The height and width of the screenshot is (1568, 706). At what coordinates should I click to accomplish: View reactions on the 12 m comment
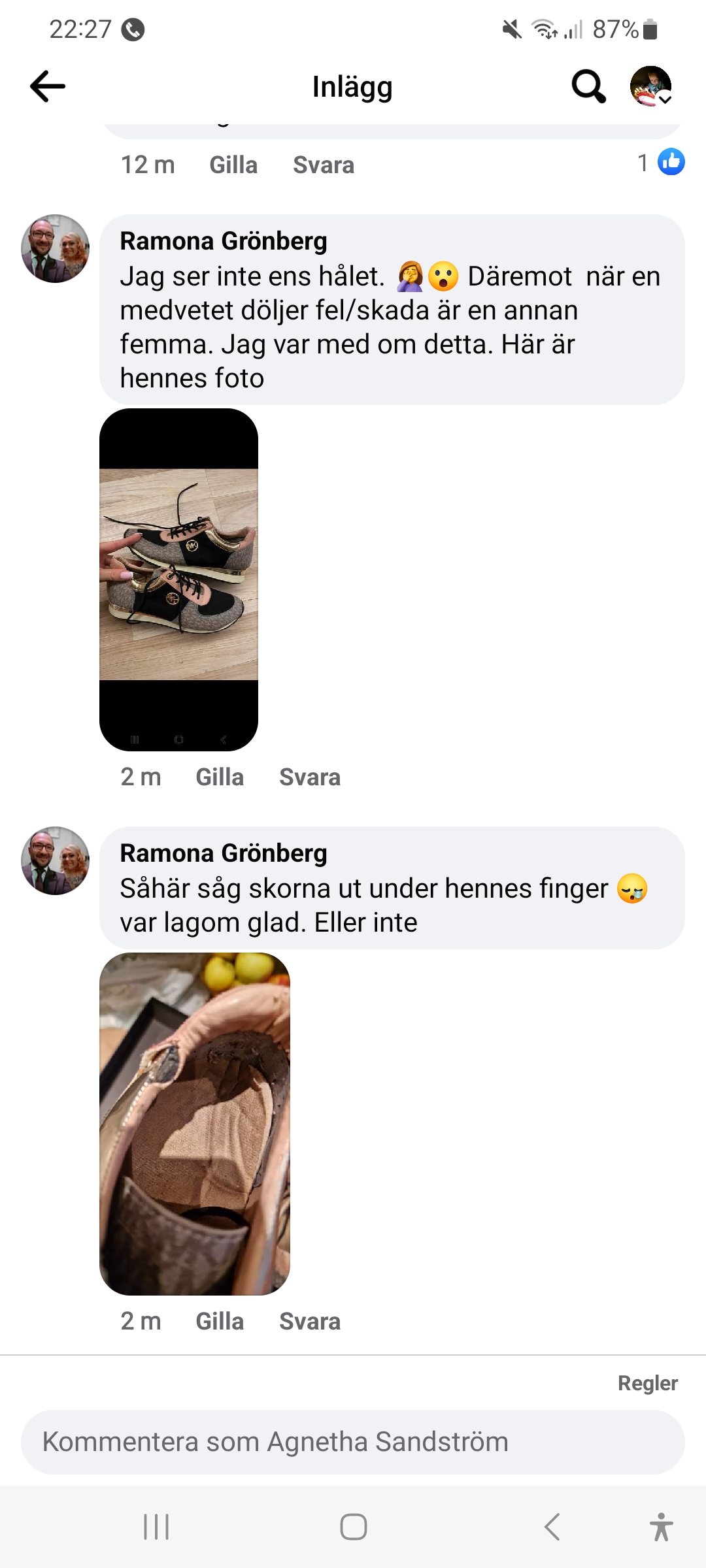pos(662,162)
